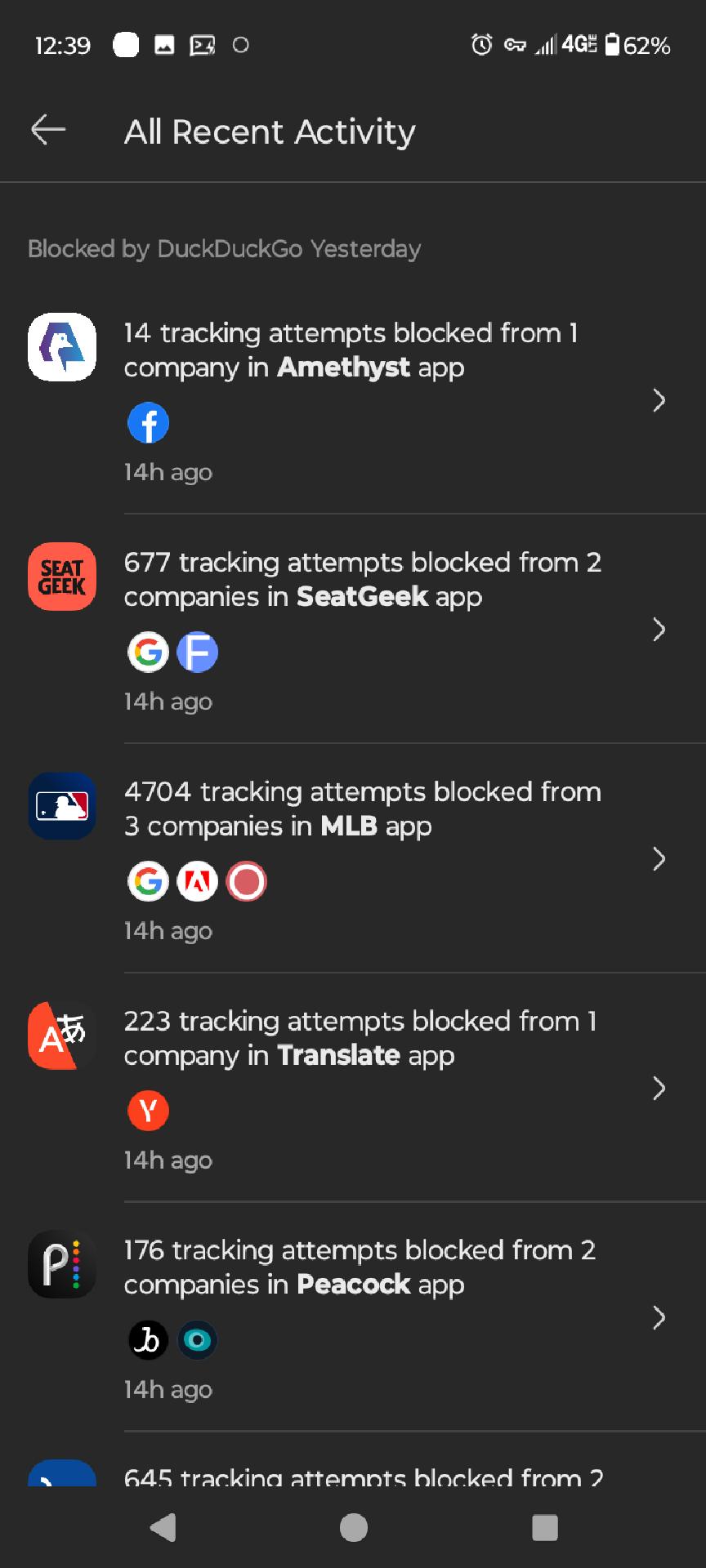Tap the system home button

click(353, 1527)
